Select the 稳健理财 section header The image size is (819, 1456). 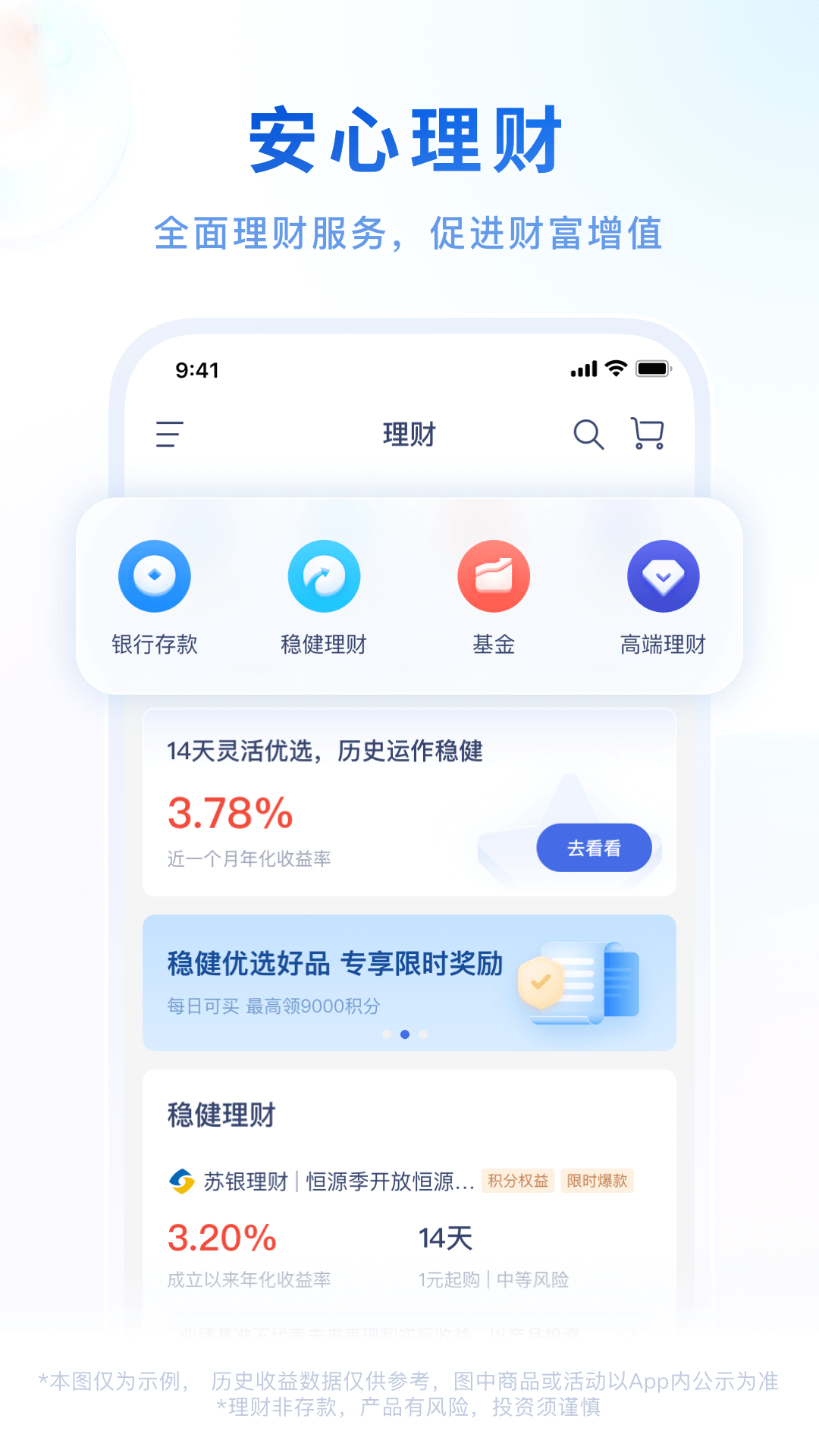pos(221,1115)
